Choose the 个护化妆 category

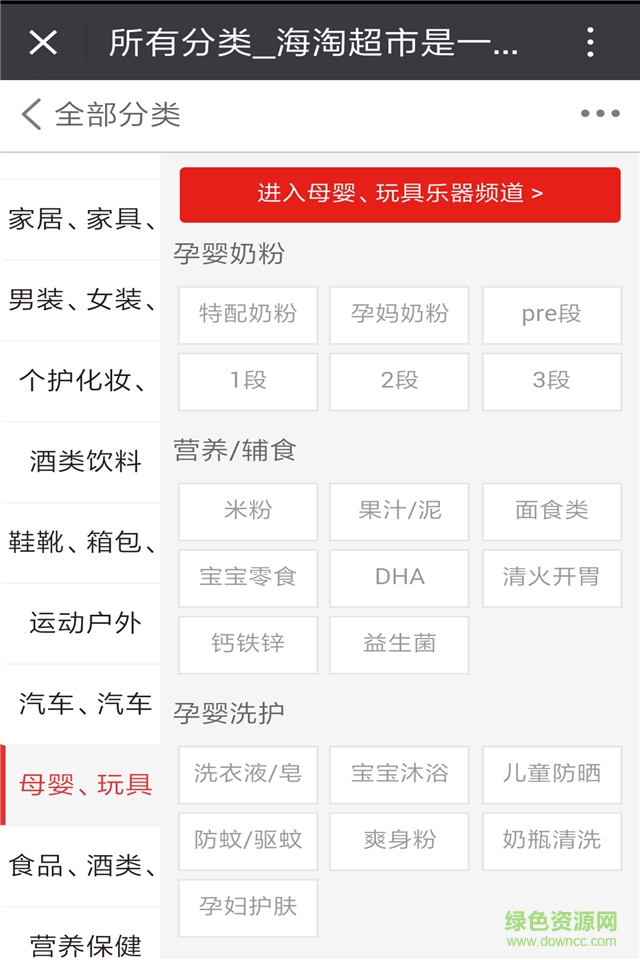[x=80, y=381]
